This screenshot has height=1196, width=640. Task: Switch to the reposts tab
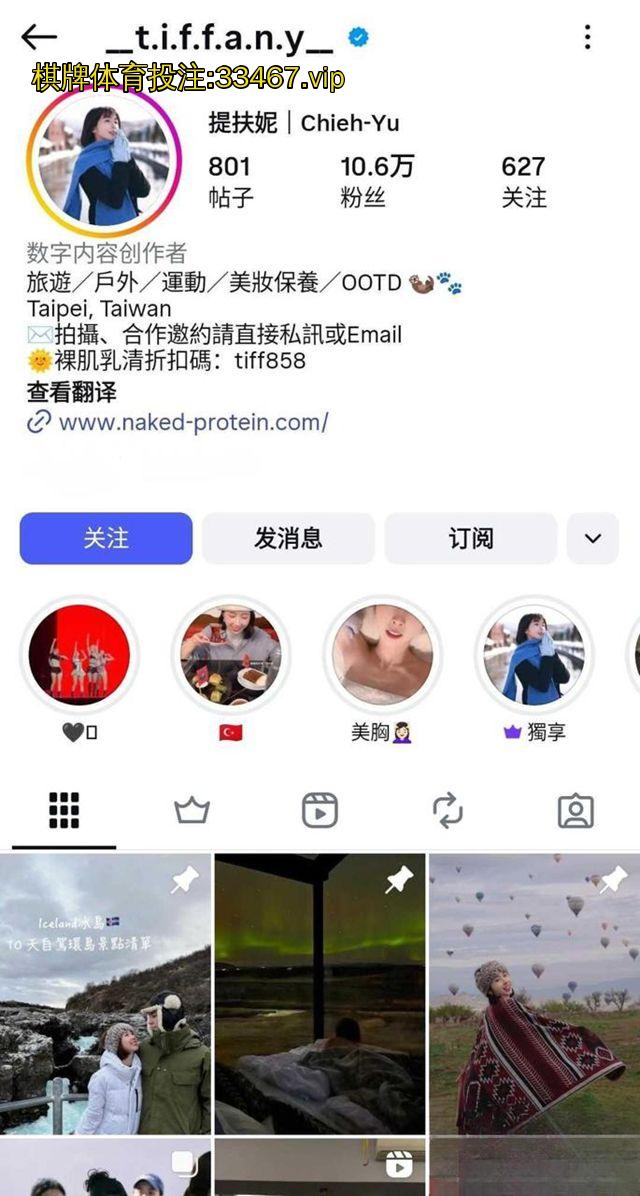click(x=447, y=810)
